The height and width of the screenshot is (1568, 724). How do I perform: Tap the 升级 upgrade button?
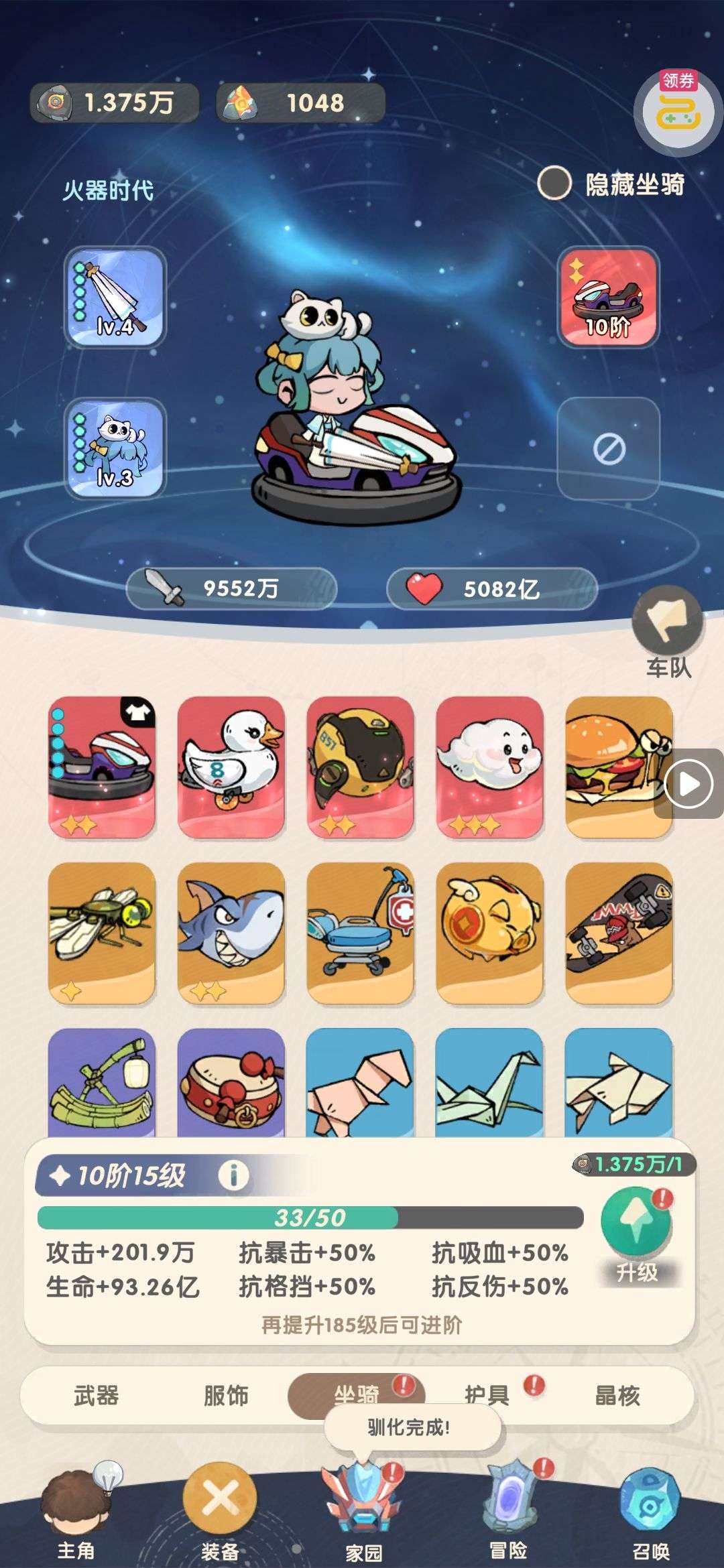[636, 1233]
